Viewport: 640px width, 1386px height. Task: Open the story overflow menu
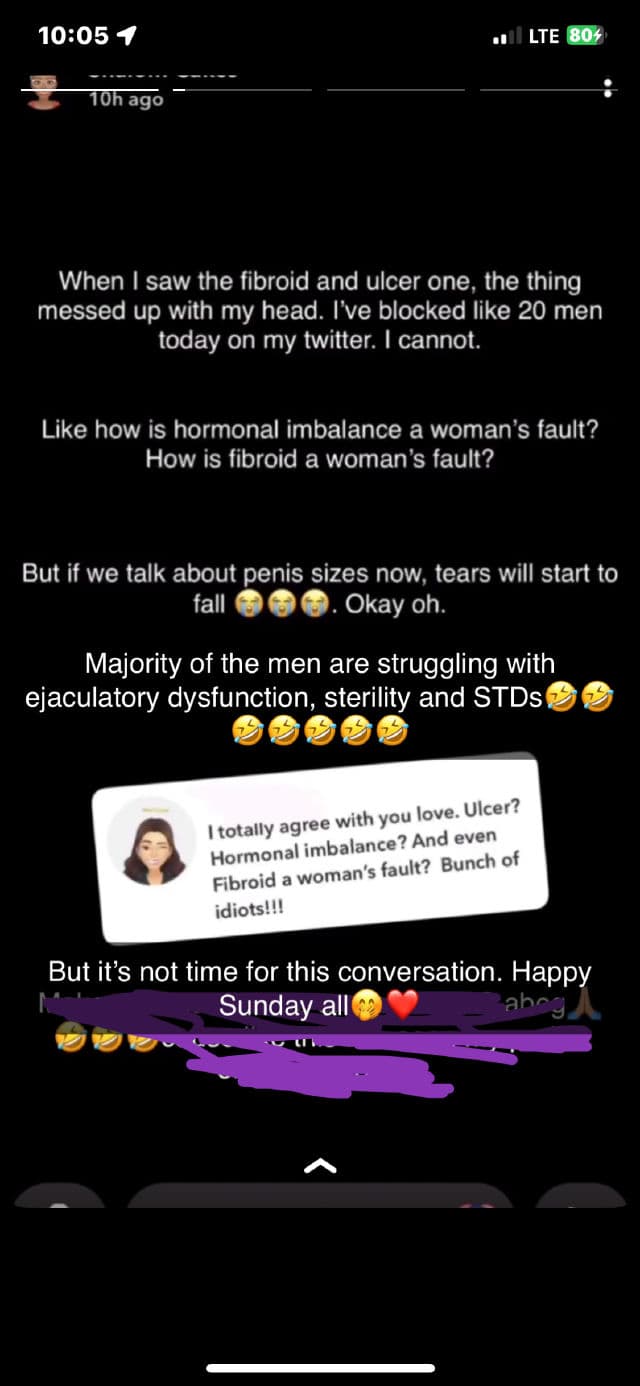pos(609,88)
